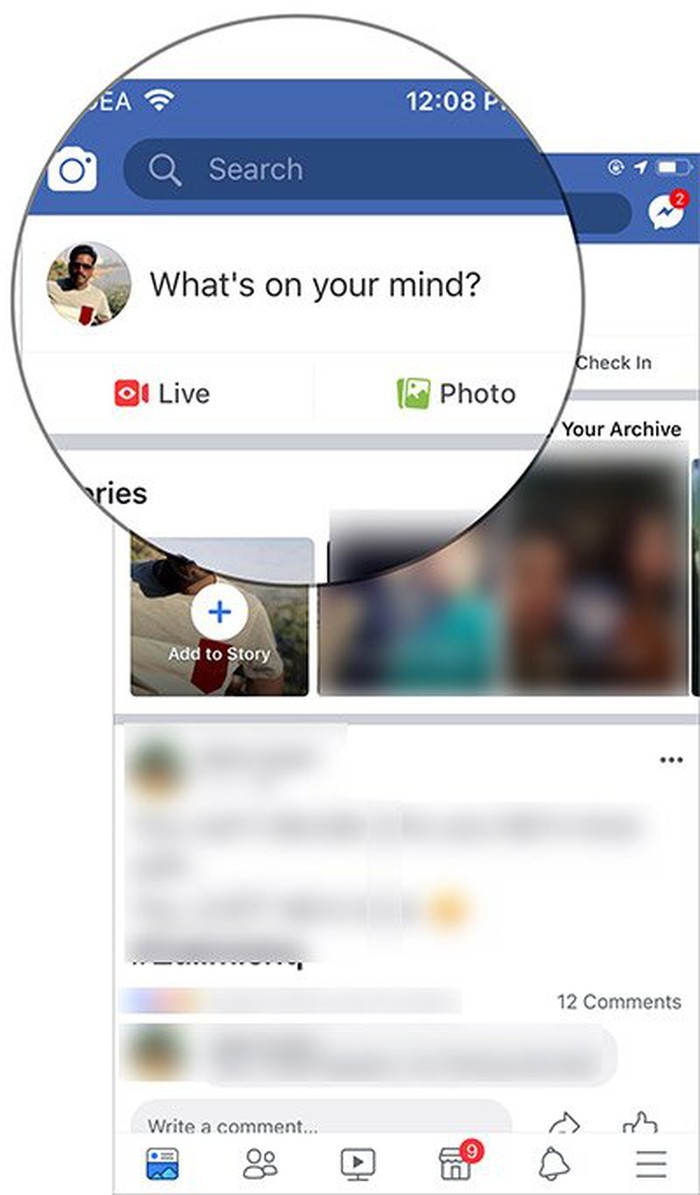700x1195 pixels.
Task: Tap "What's on your mind?" composer
Action: [315, 285]
